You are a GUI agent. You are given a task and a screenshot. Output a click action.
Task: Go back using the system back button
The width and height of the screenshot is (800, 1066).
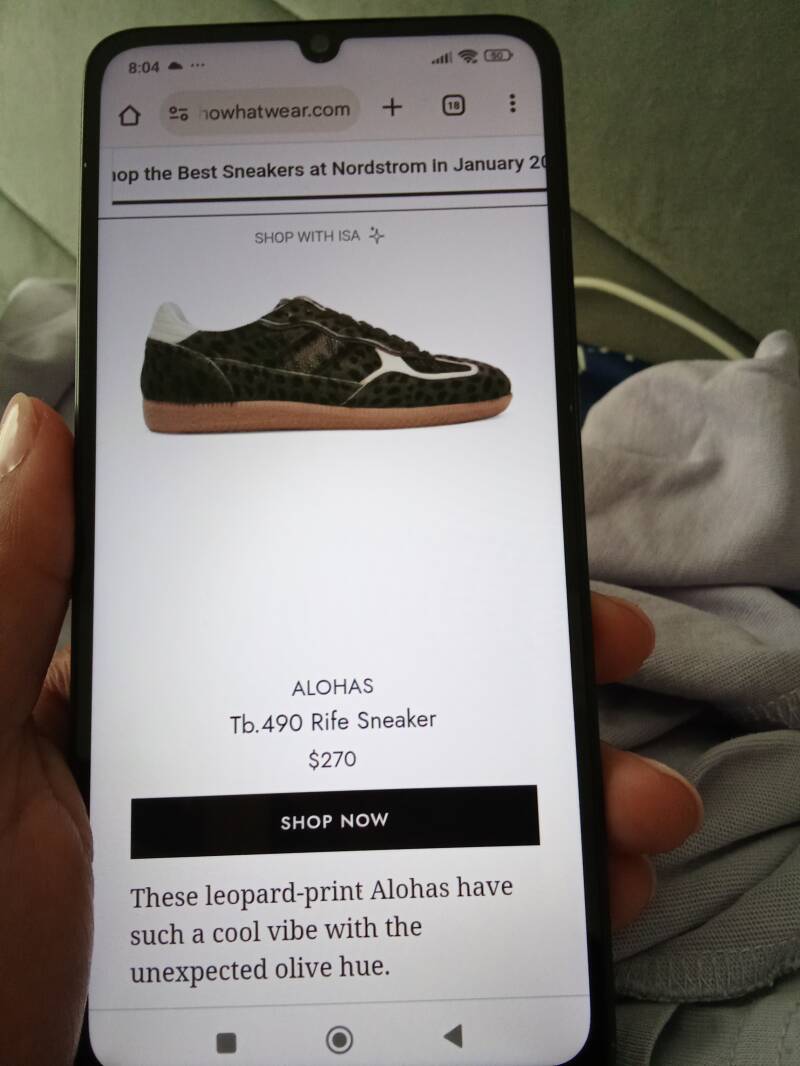pyautogui.click(x=453, y=1035)
